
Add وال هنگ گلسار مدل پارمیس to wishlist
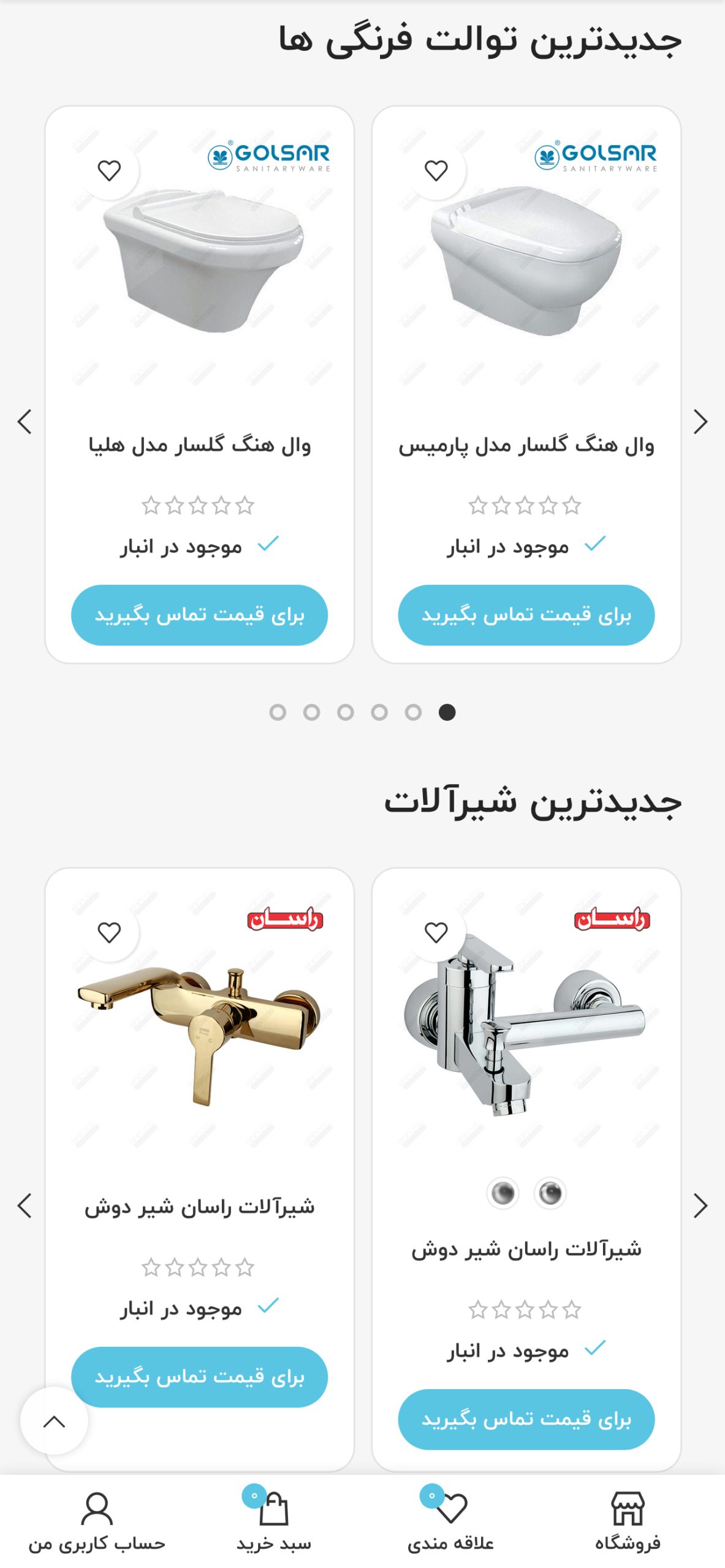[436, 170]
